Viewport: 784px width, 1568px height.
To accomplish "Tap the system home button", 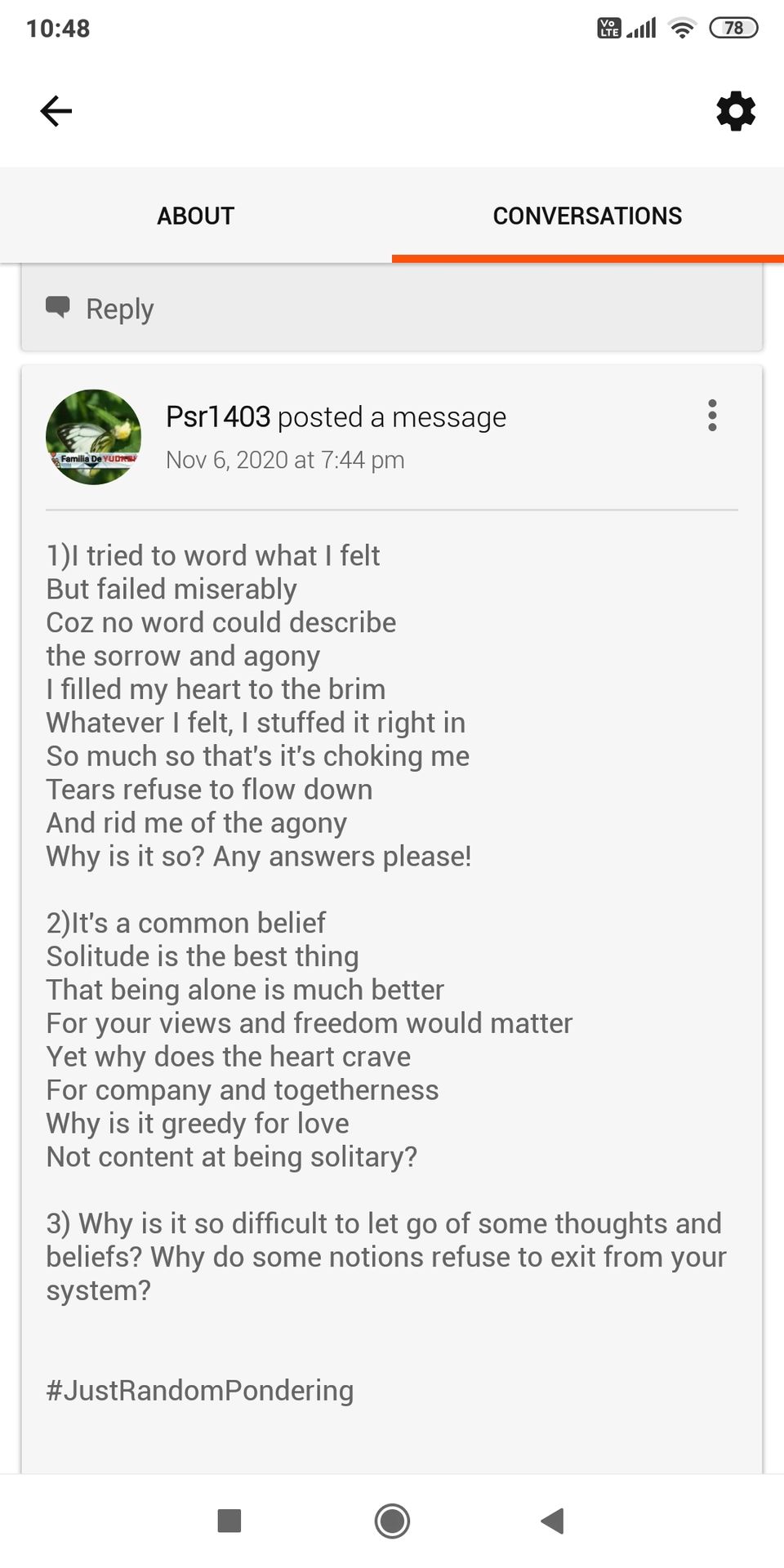I will (392, 1521).
